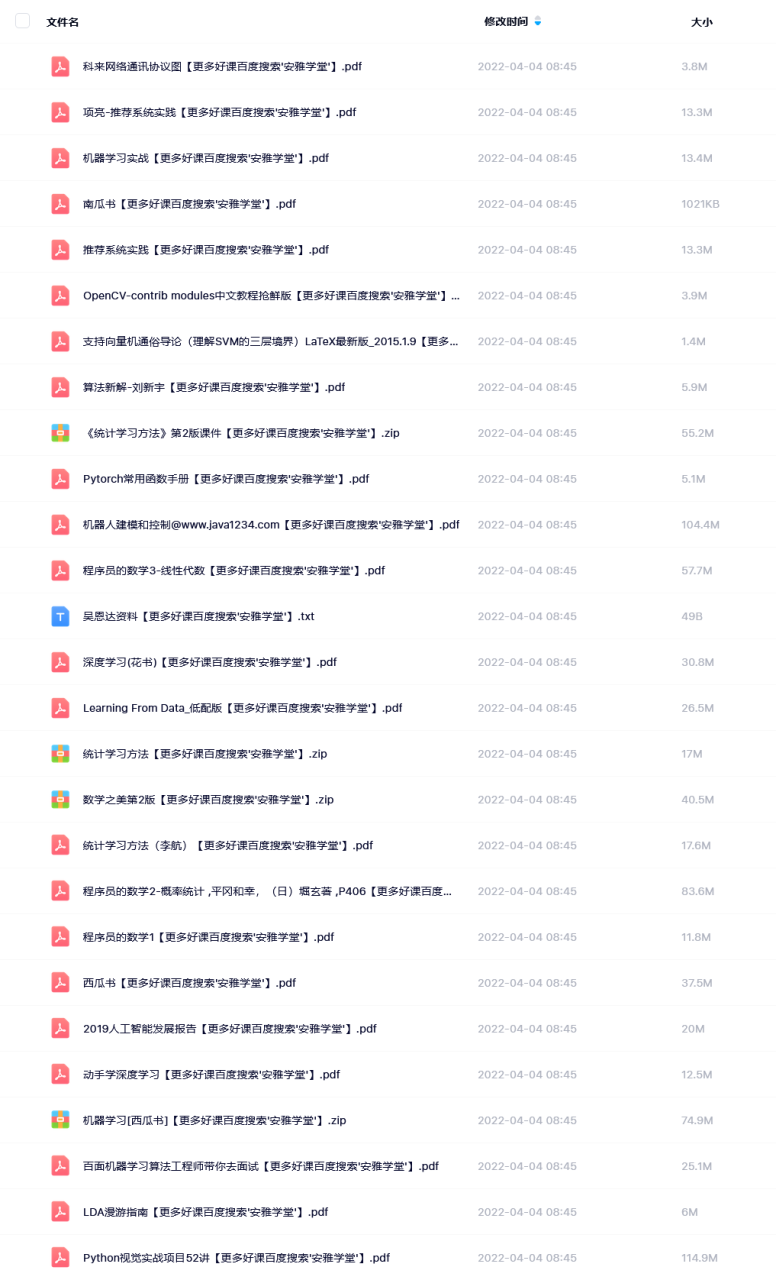
Task: Open 2019人工智能发展报告 PDF
Action: (x=229, y=1029)
